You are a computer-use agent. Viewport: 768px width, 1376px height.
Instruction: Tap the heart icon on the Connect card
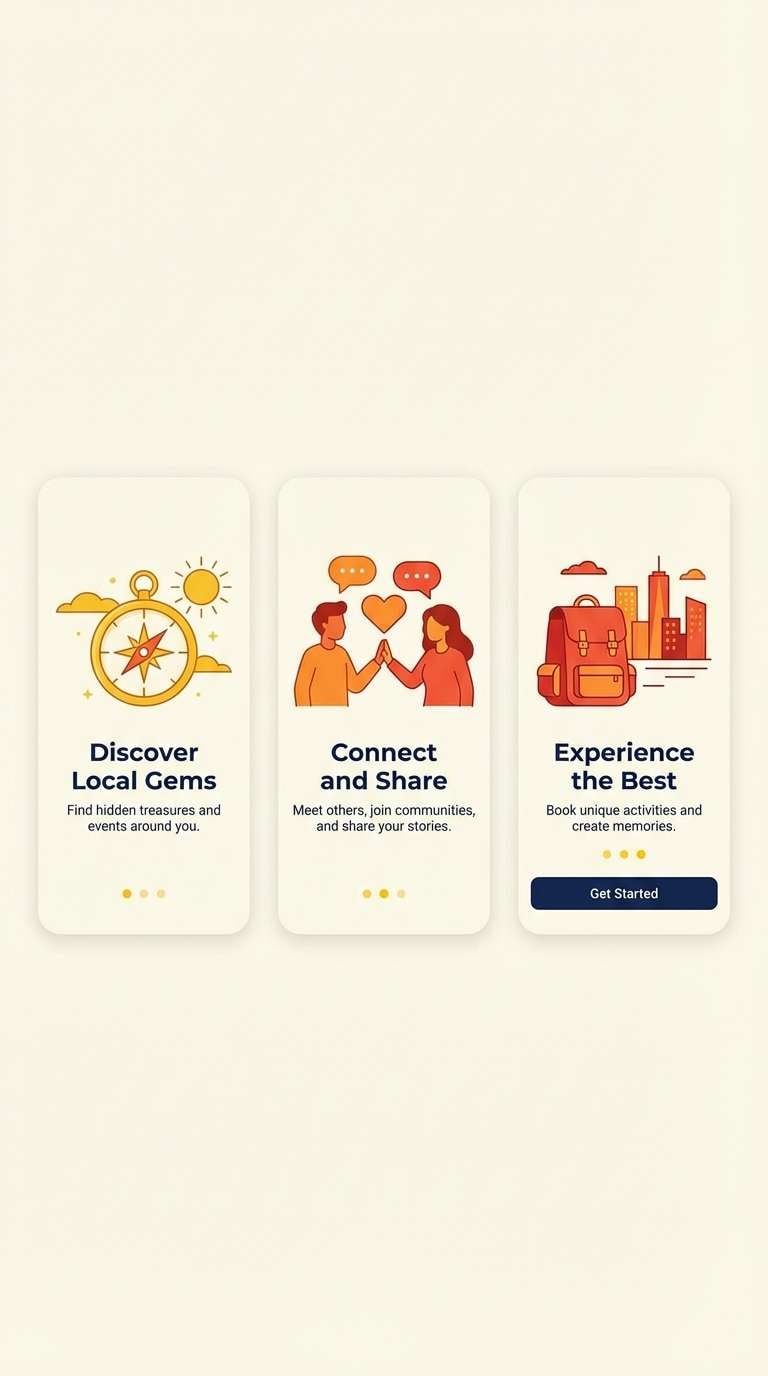384,613
